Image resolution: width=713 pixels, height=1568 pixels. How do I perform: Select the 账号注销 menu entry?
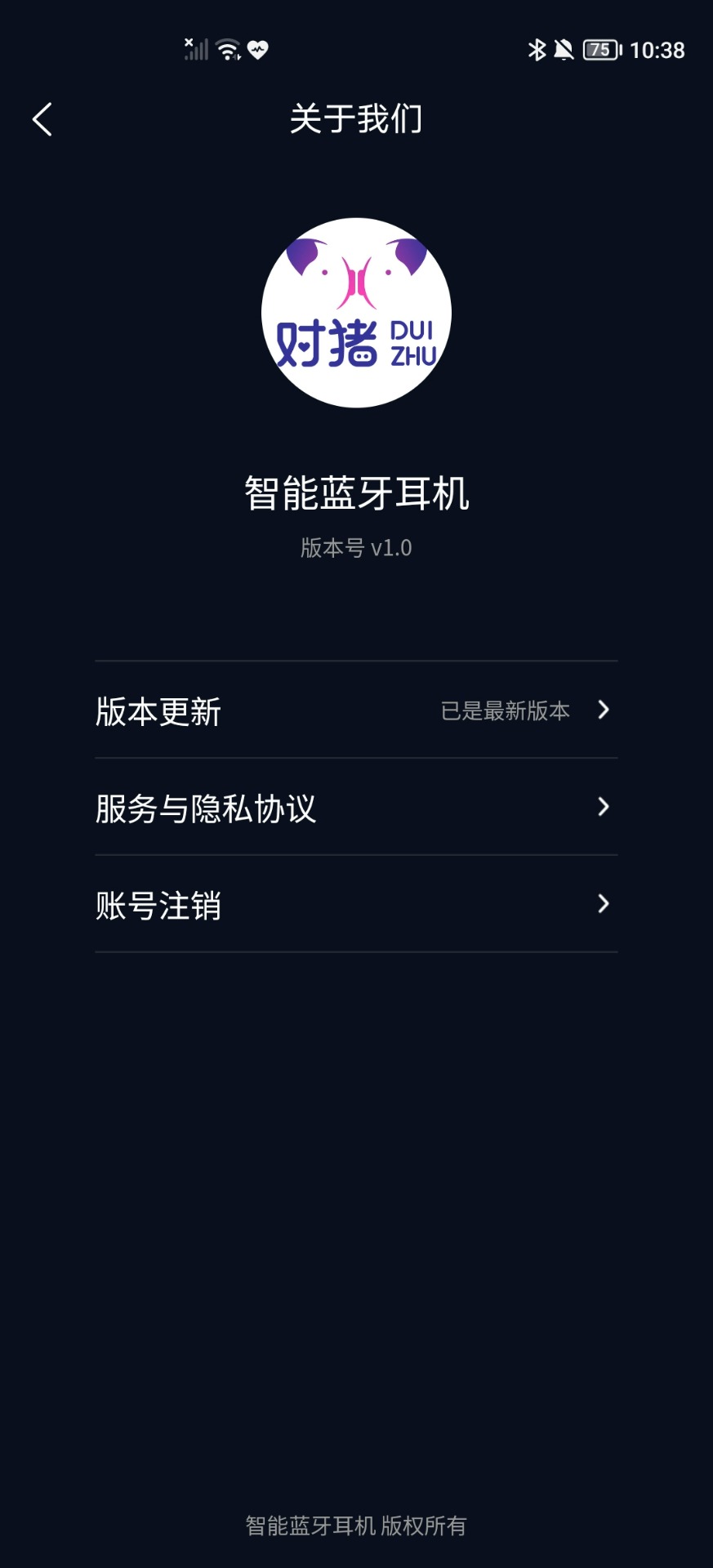point(158,905)
